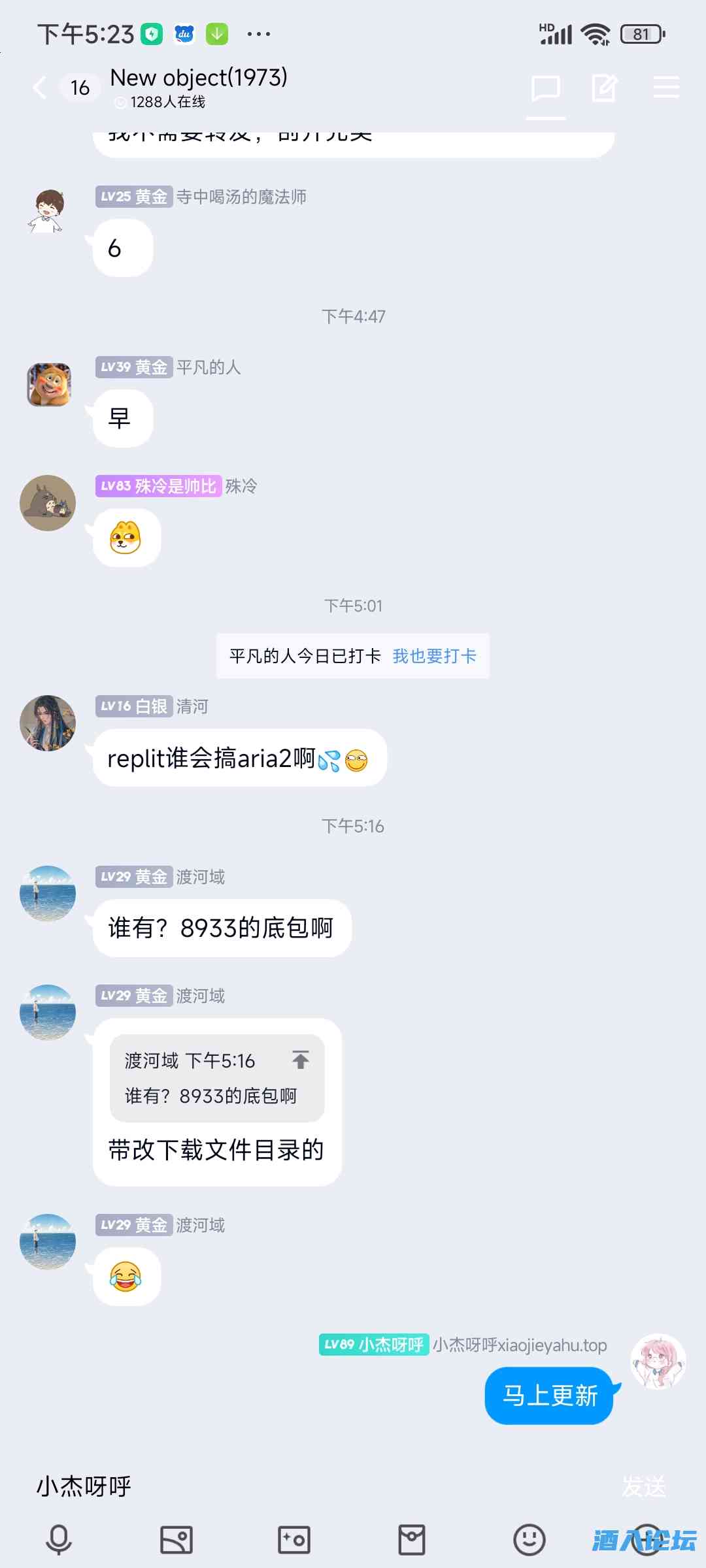Open the group settings hamburger menu
706x1568 pixels.
666,87
